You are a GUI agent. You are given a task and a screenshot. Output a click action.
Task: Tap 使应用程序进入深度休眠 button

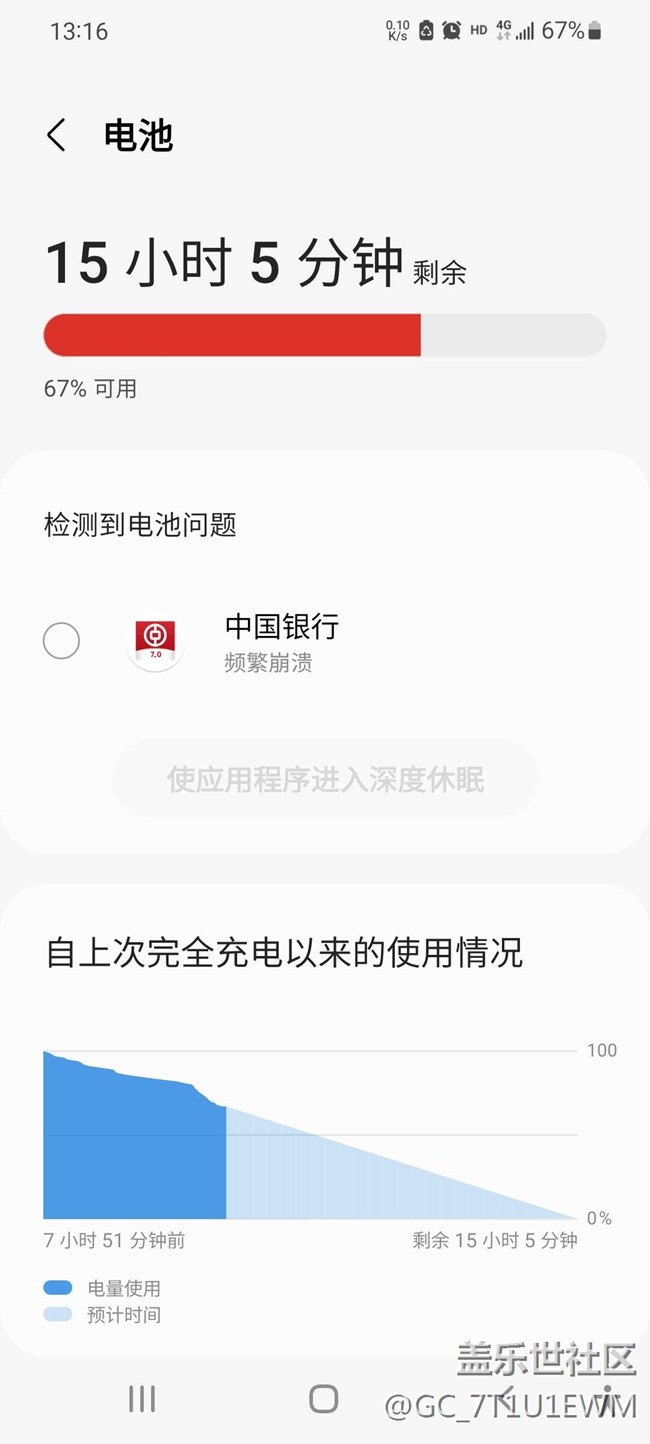click(x=325, y=780)
